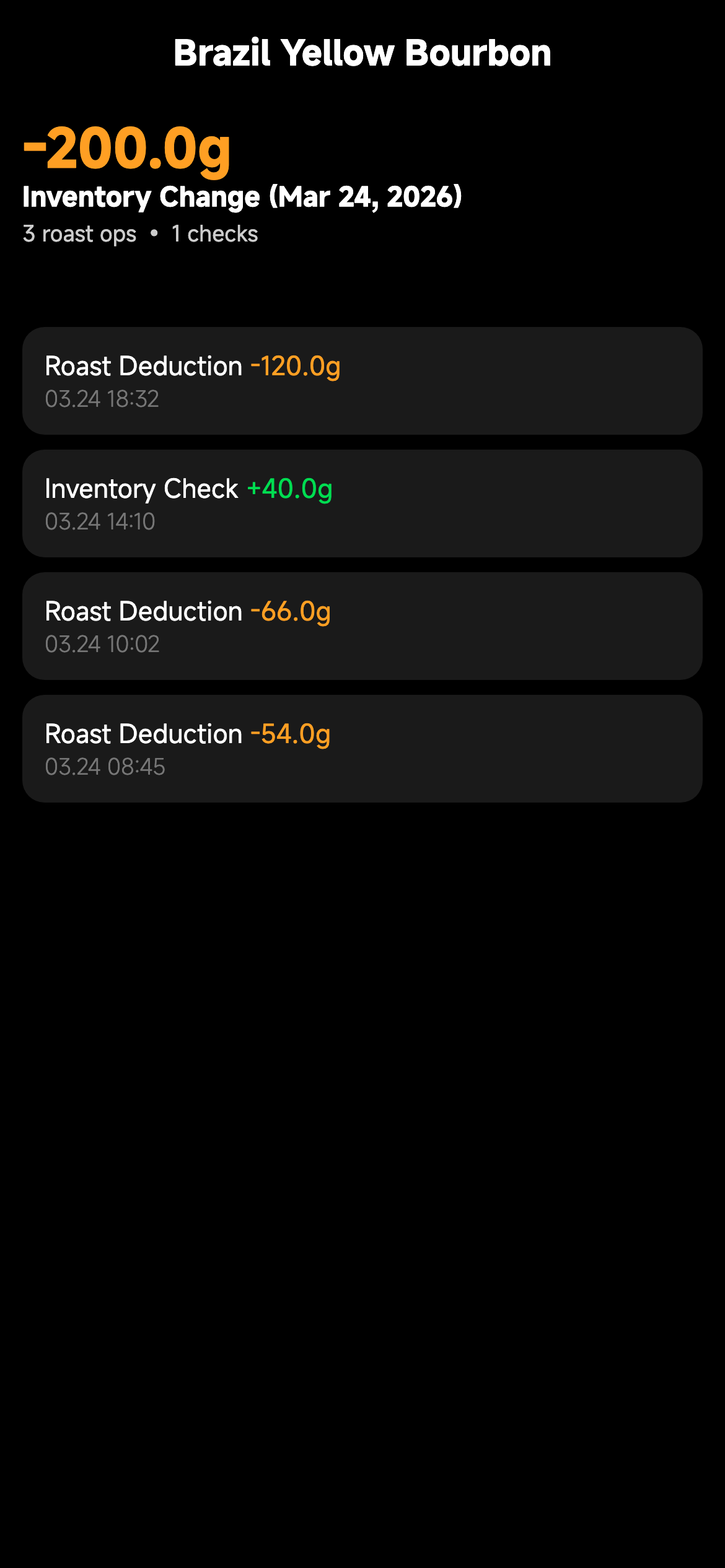
Task: Tap the -200.0g total inventory change
Action: click(125, 149)
